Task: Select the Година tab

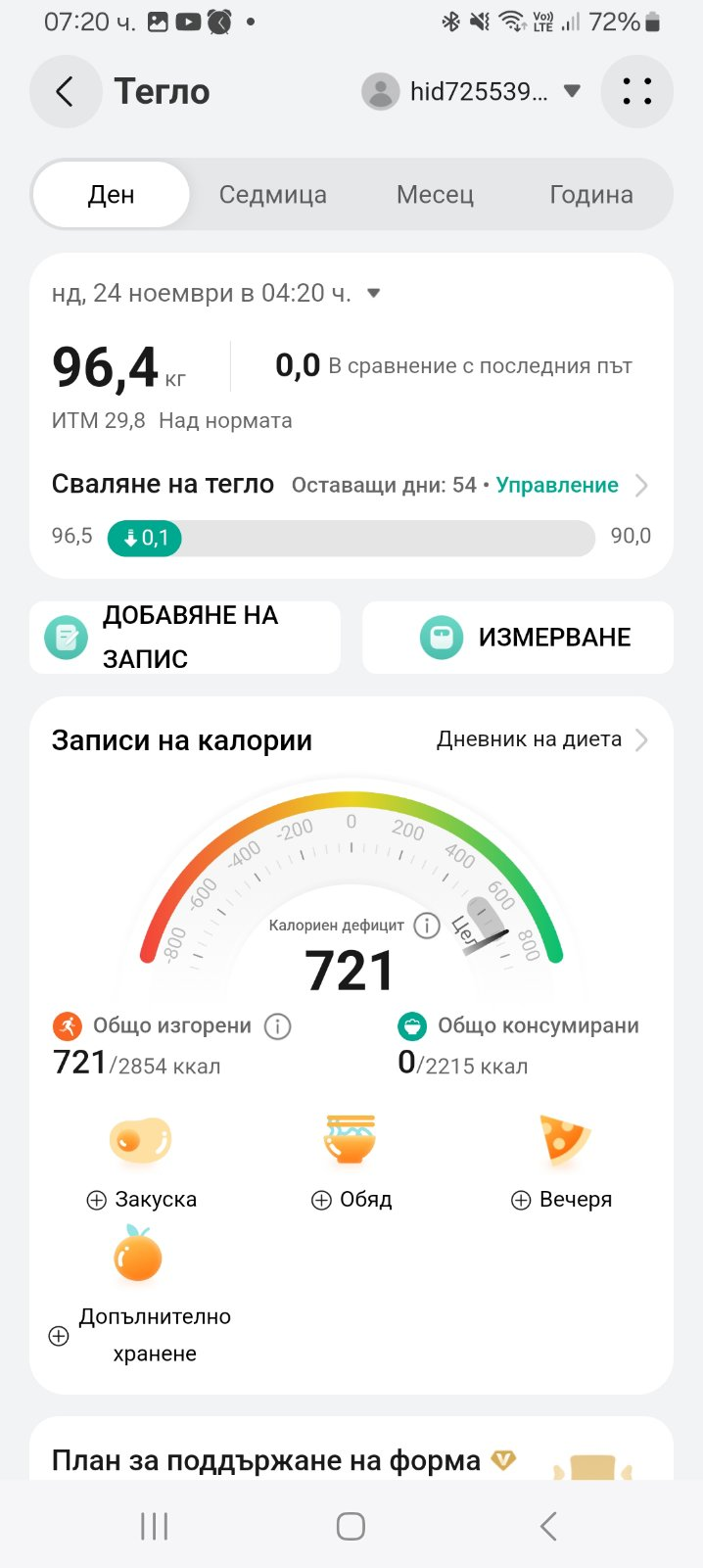Action: click(590, 195)
